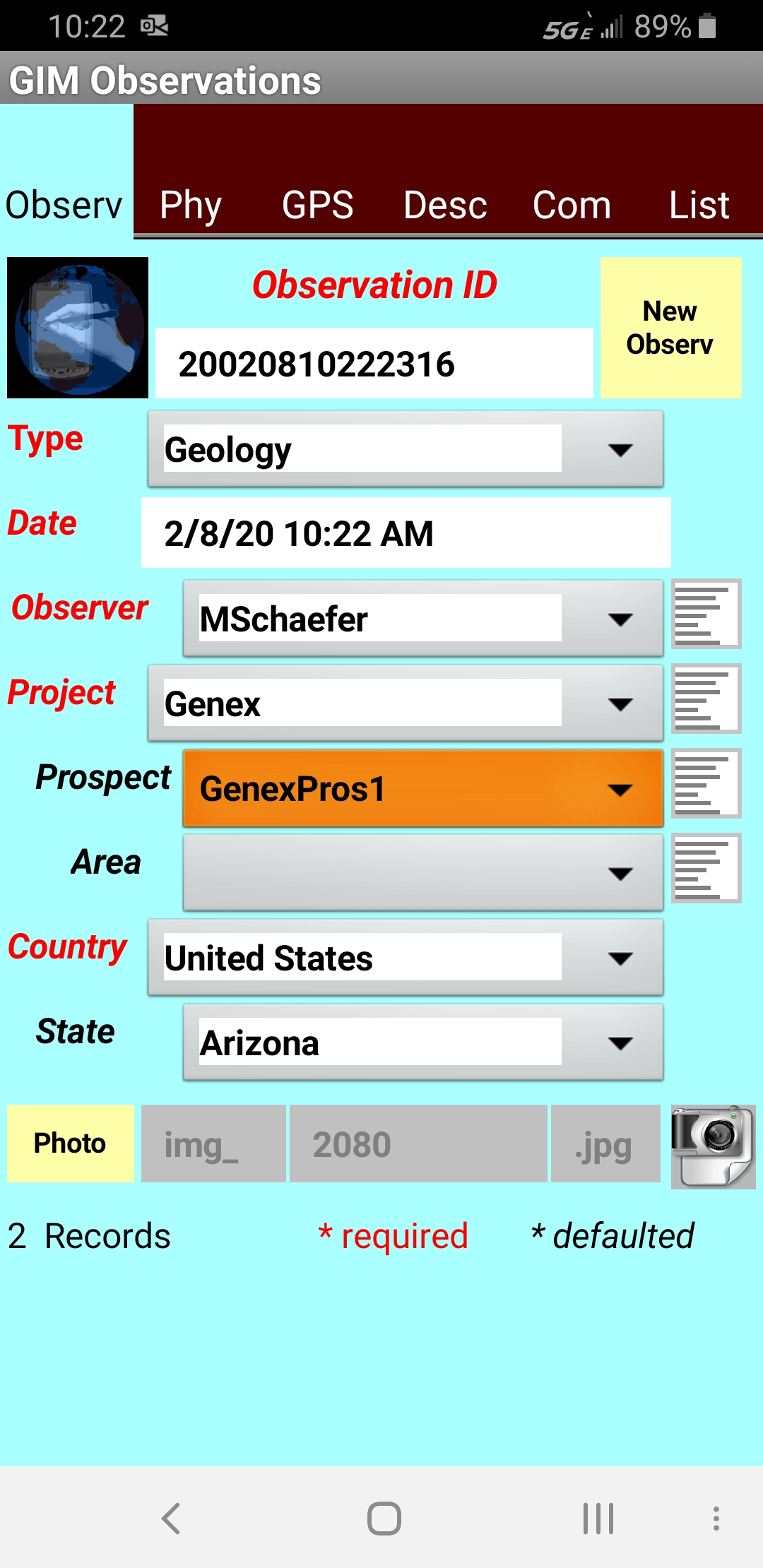Select the Com tab
Viewport: 763px width, 1568px height.
pyautogui.click(x=572, y=206)
